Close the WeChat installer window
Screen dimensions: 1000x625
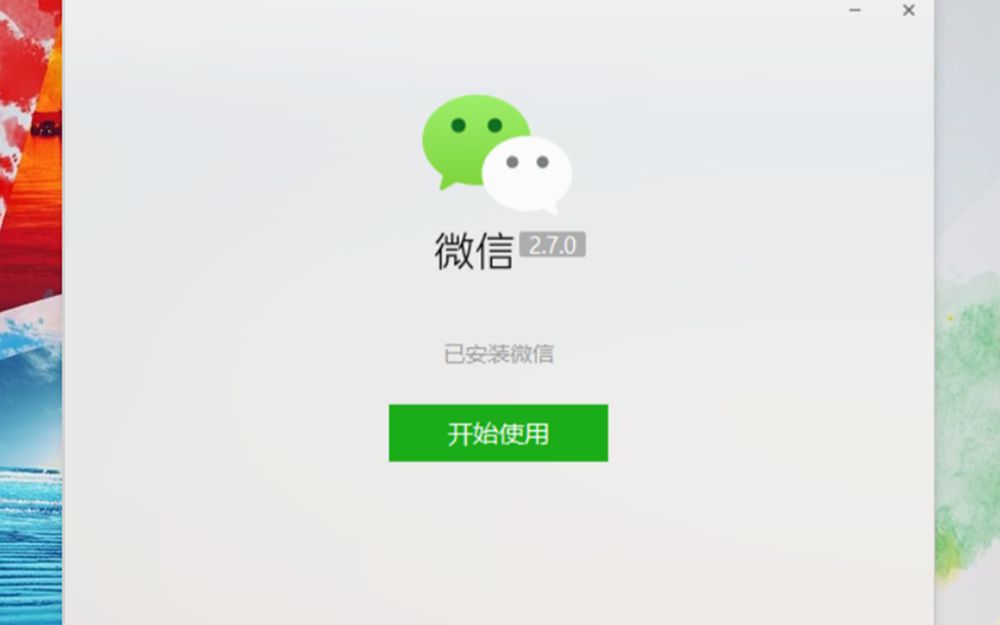tap(908, 10)
